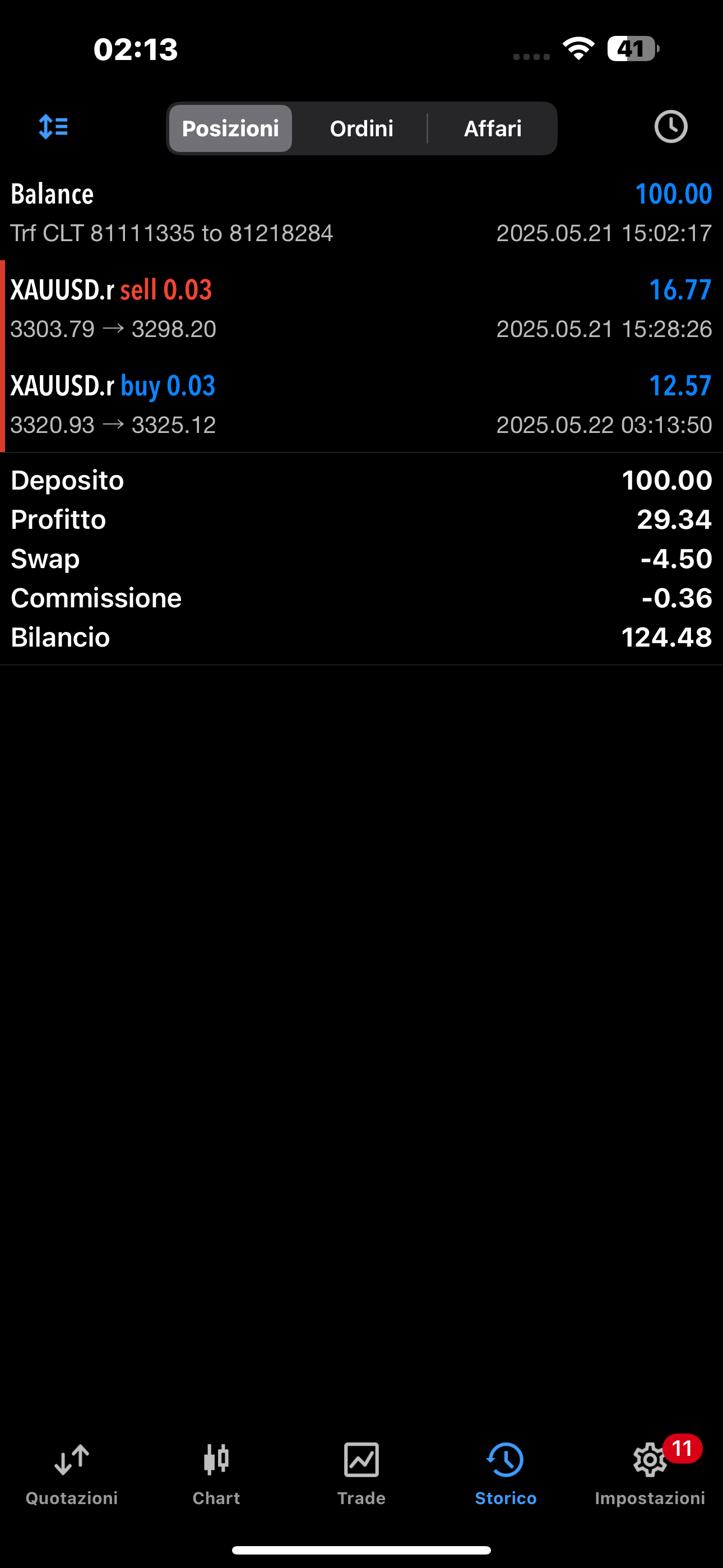
Task: Open the sort options icon
Action: click(x=54, y=127)
